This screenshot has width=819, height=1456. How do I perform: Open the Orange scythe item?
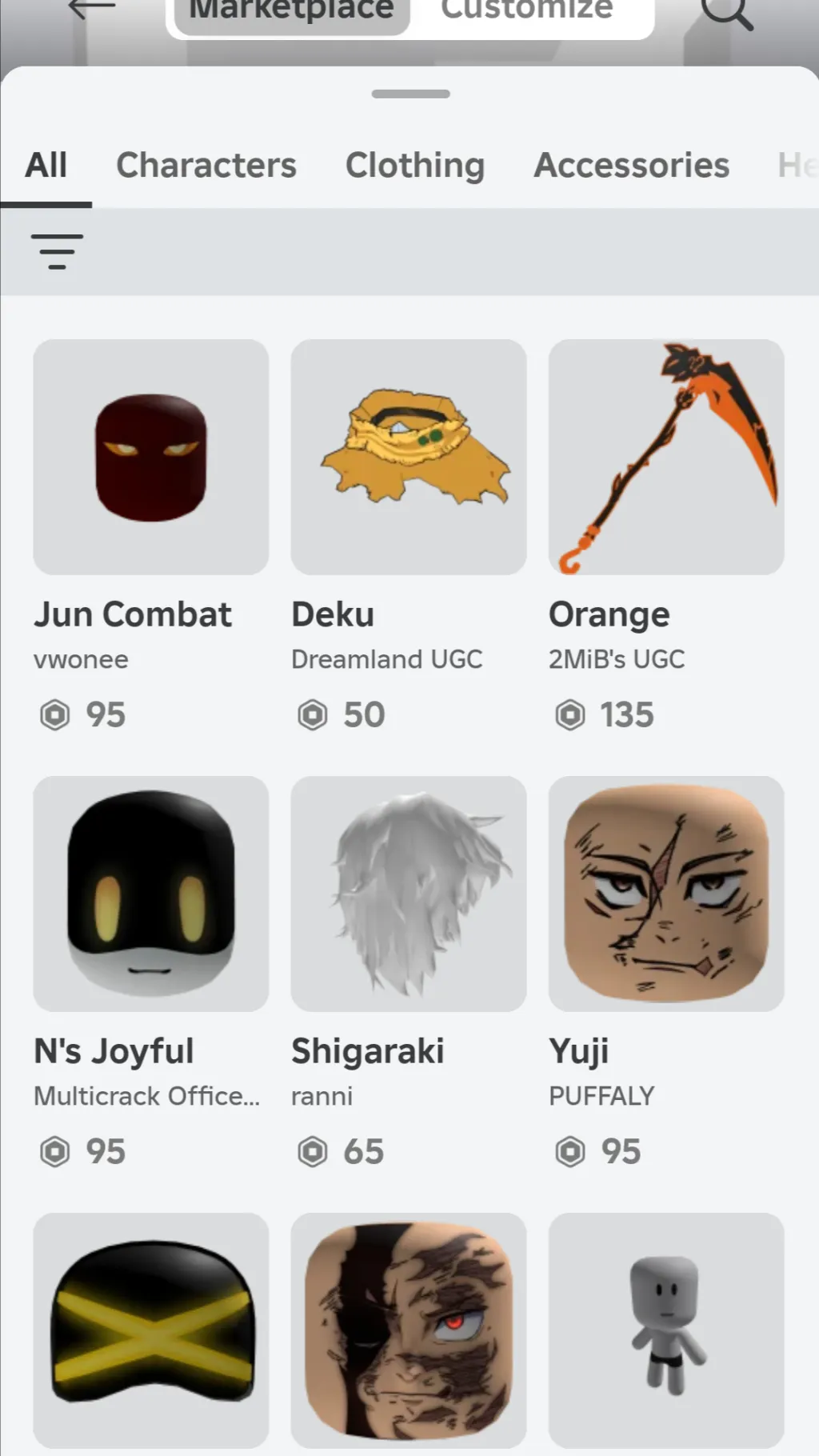coord(666,458)
